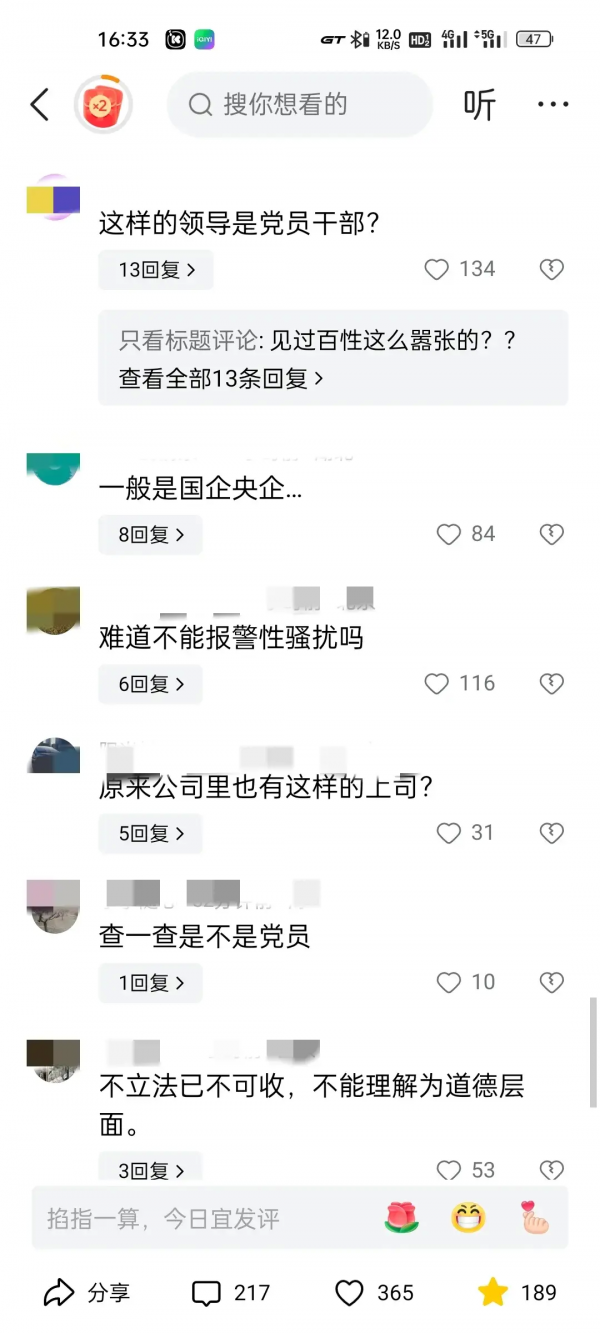Like the comment 这样的领导是党员干部
600x1333 pixels.
(x=437, y=269)
